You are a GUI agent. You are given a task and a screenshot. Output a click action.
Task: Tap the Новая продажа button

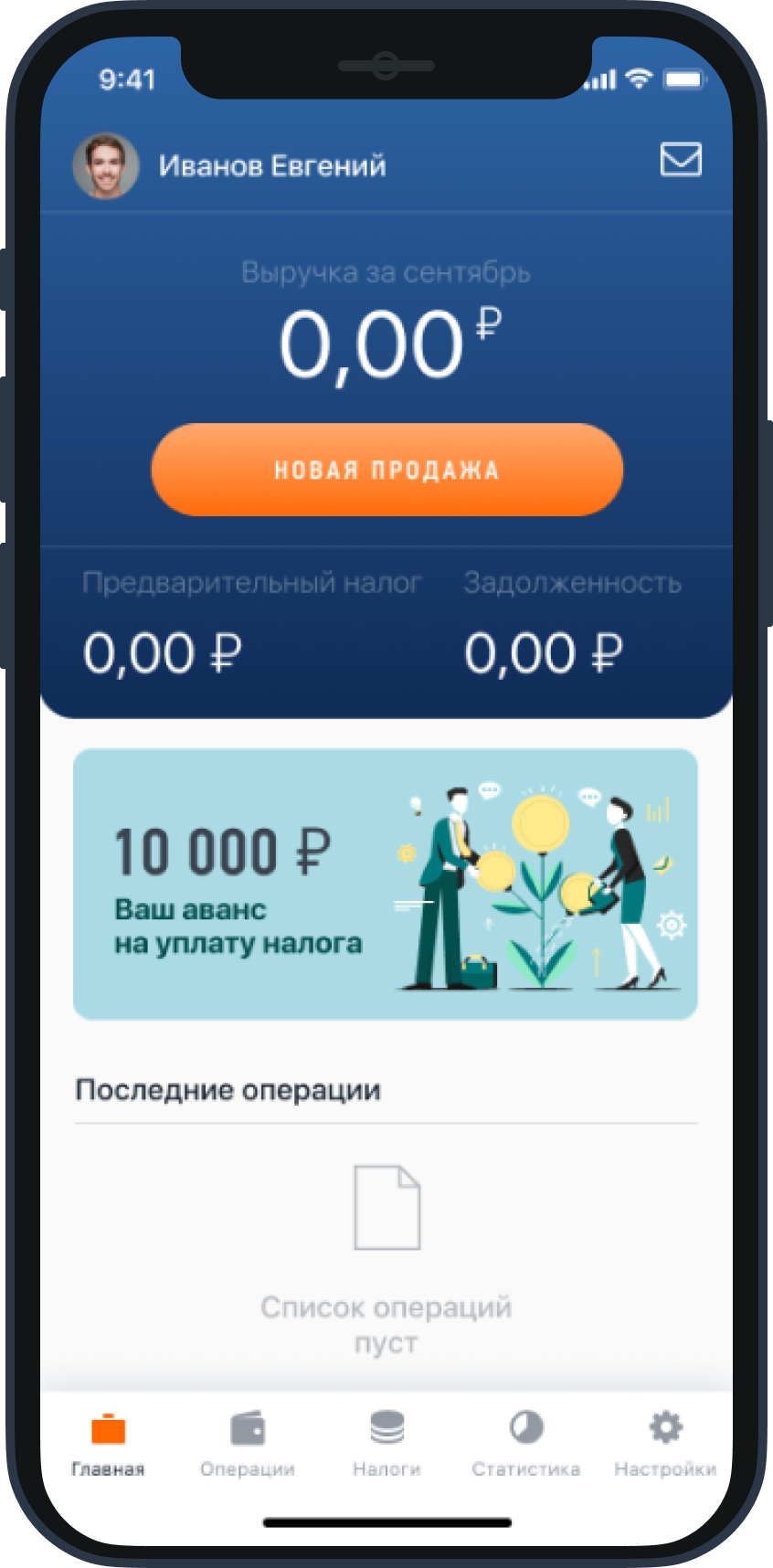point(386,470)
